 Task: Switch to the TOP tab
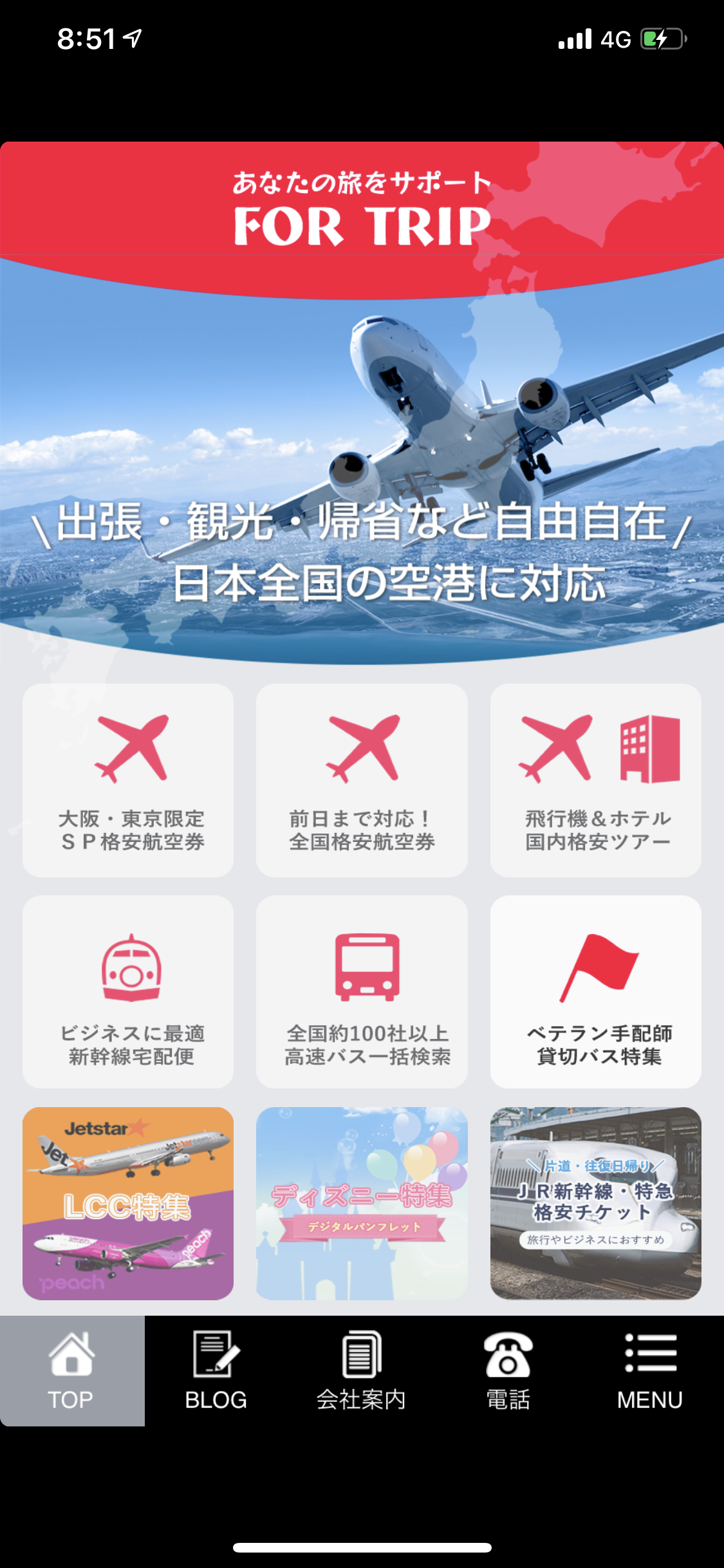[x=72, y=1370]
